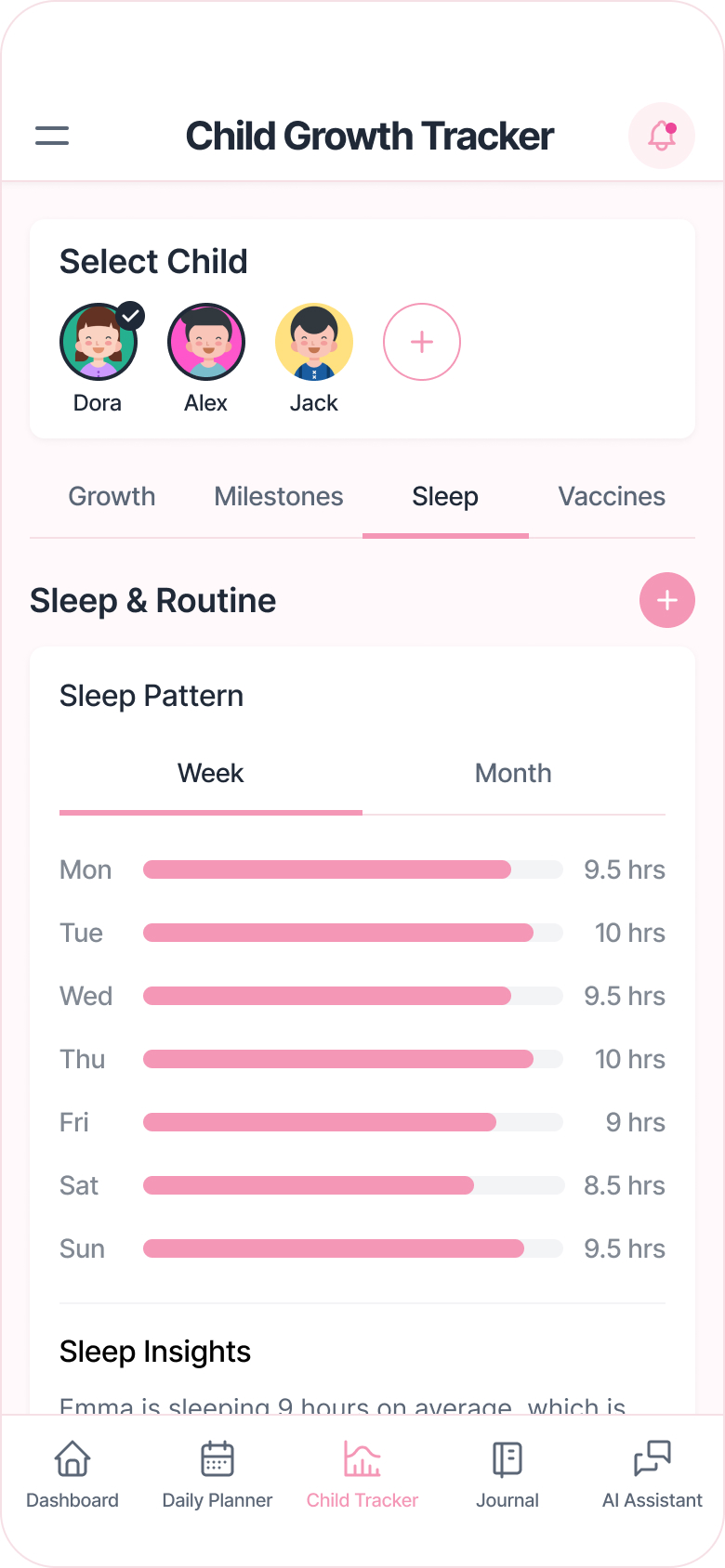This screenshot has height=1568, width=725.
Task: Open notifications via the bell icon
Action: click(661, 136)
